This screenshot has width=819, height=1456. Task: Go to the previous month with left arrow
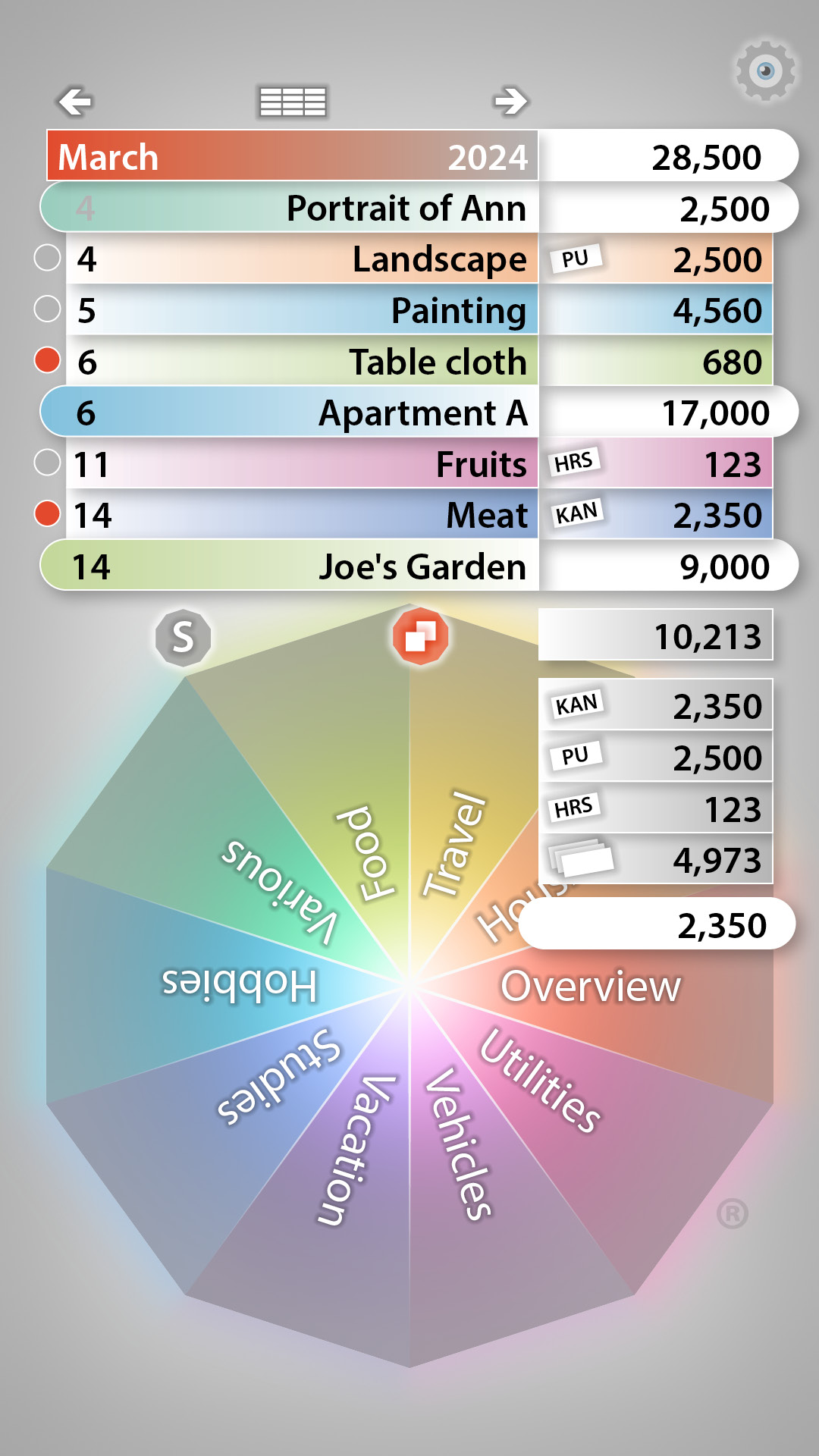[x=75, y=101]
